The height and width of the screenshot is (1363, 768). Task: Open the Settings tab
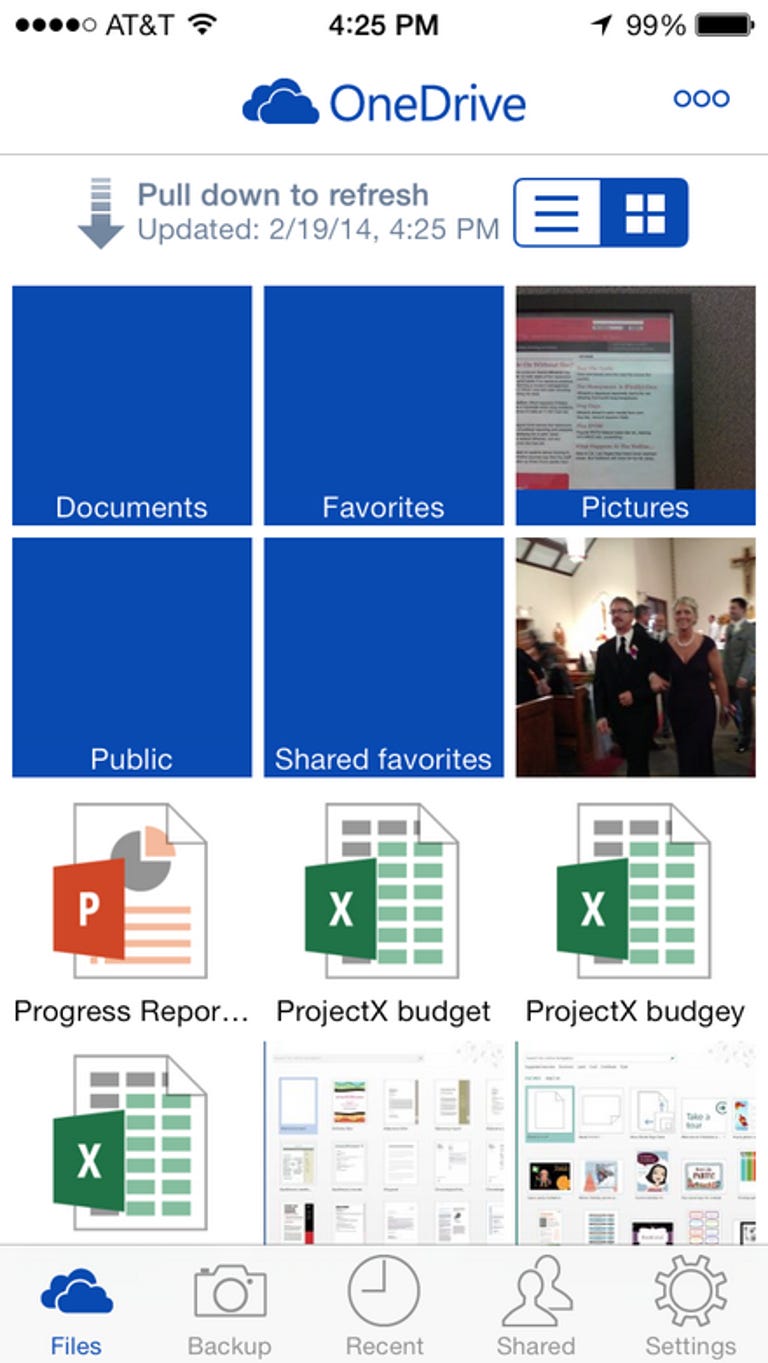[690, 1307]
